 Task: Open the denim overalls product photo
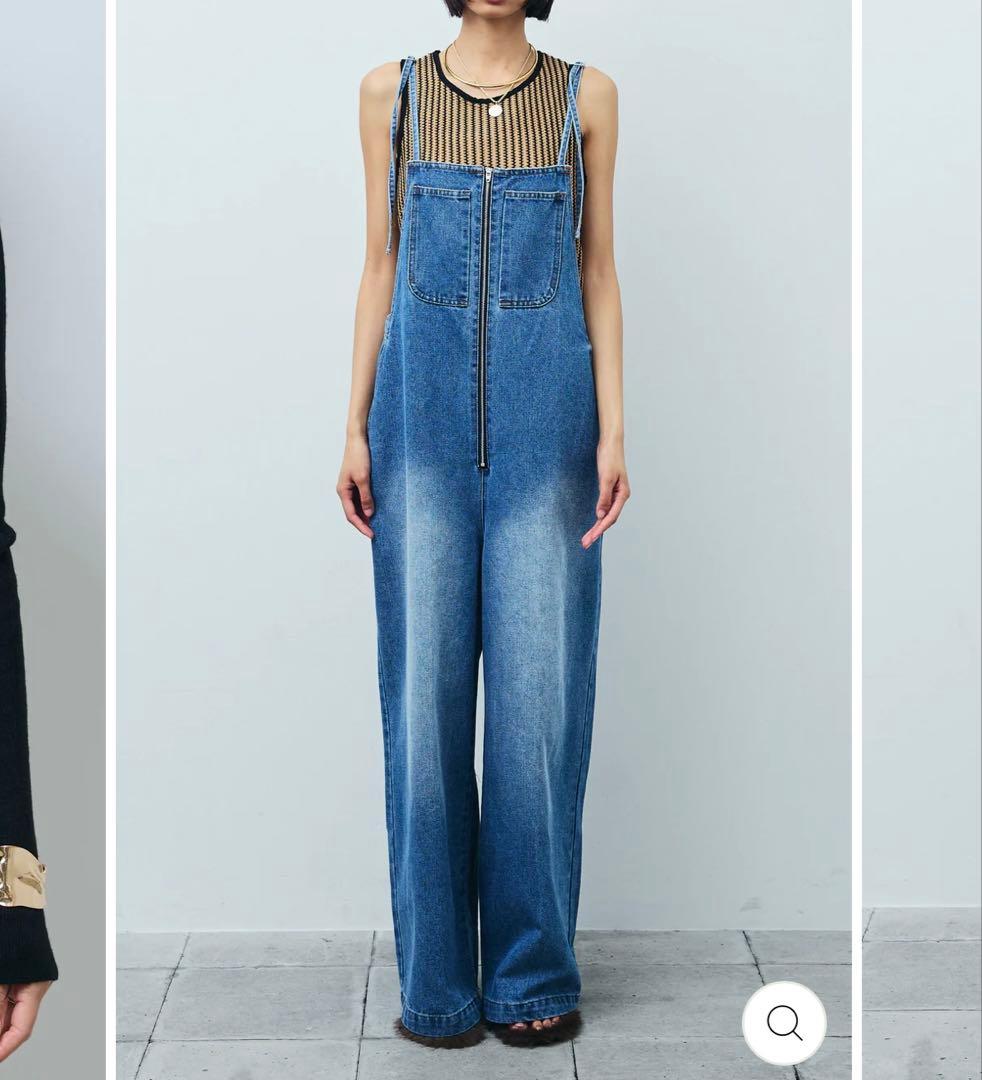pyautogui.click(x=484, y=540)
